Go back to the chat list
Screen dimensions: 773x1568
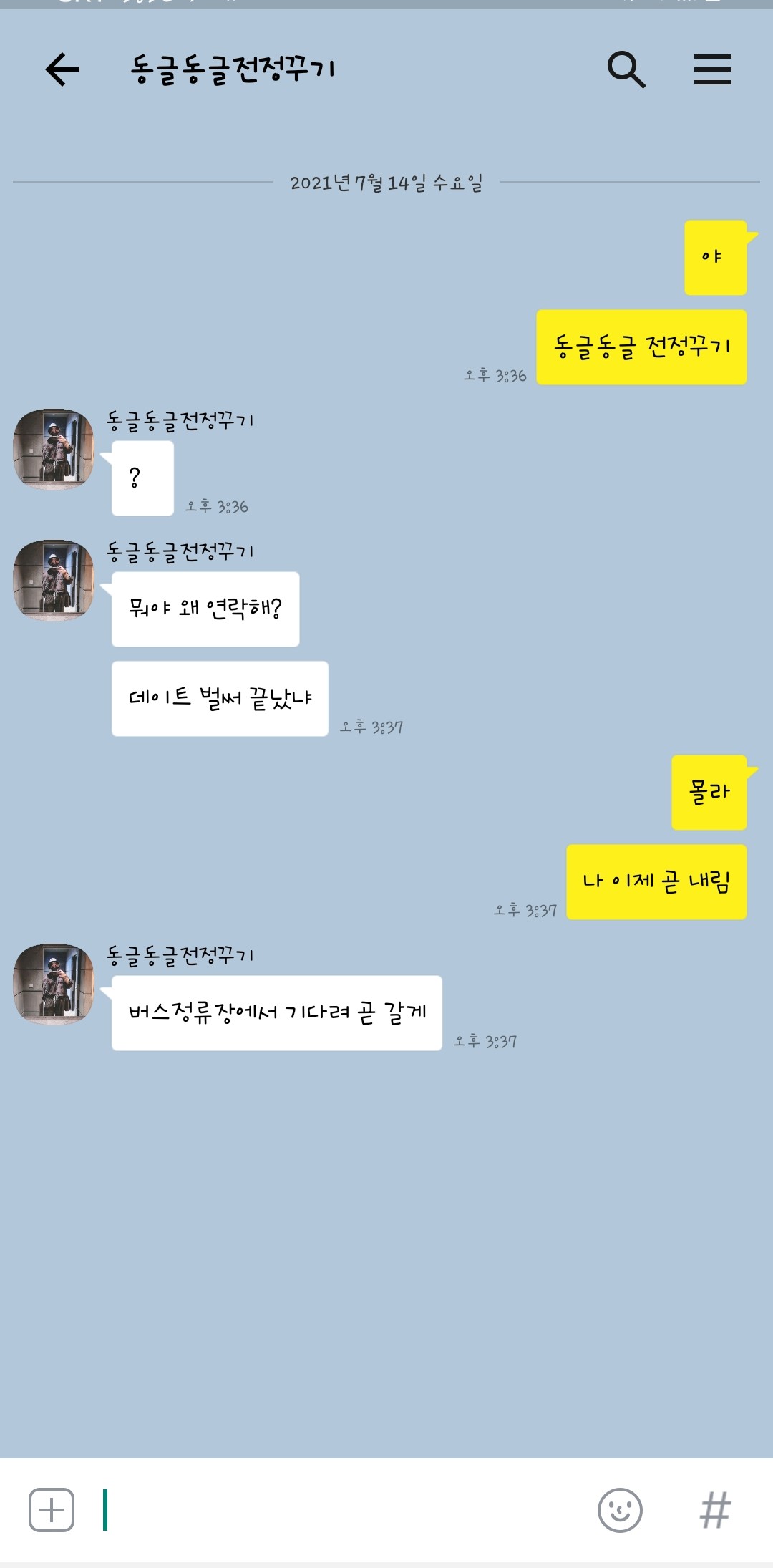(x=62, y=69)
